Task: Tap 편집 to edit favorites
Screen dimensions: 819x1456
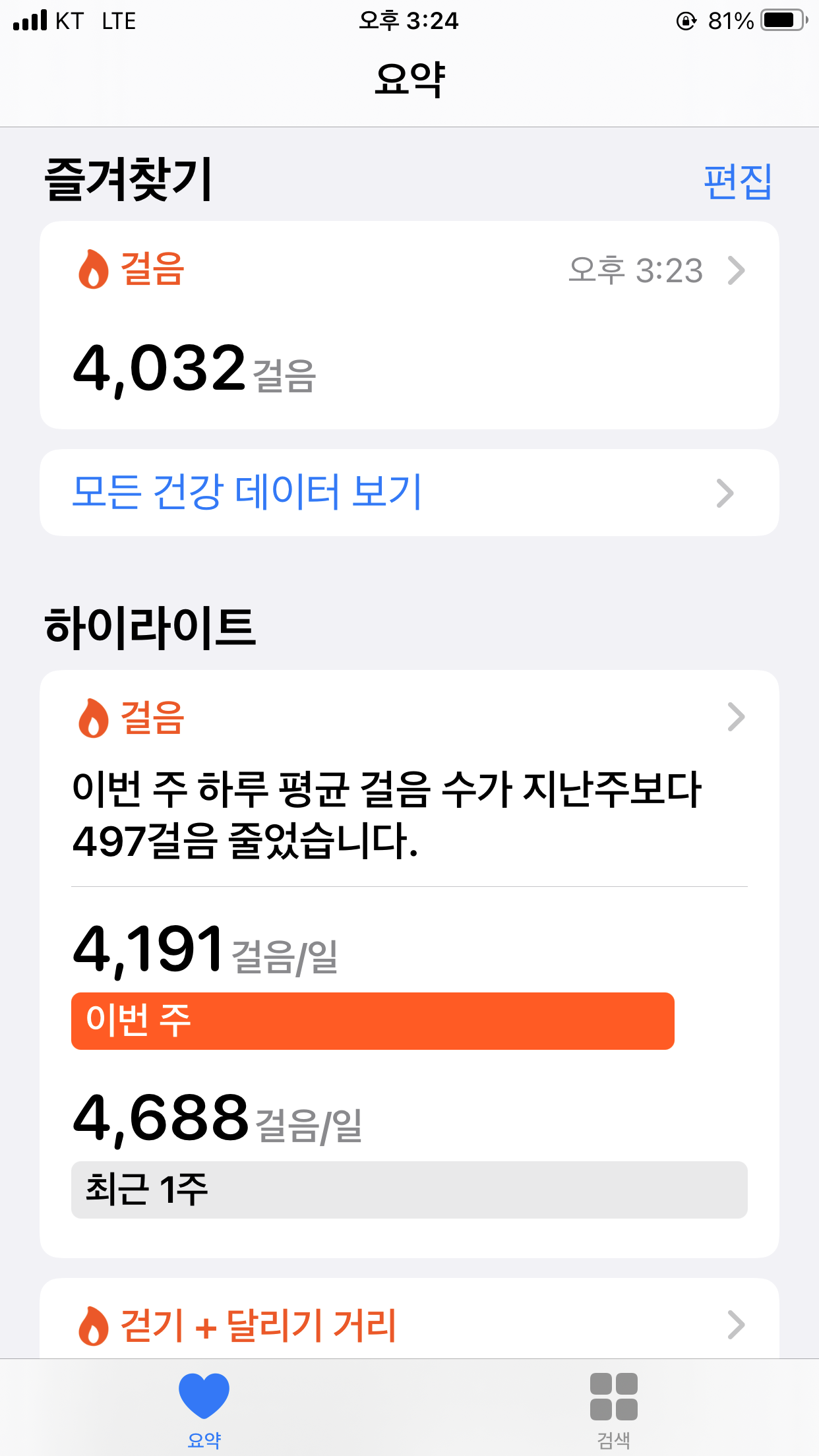Action: [737, 181]
